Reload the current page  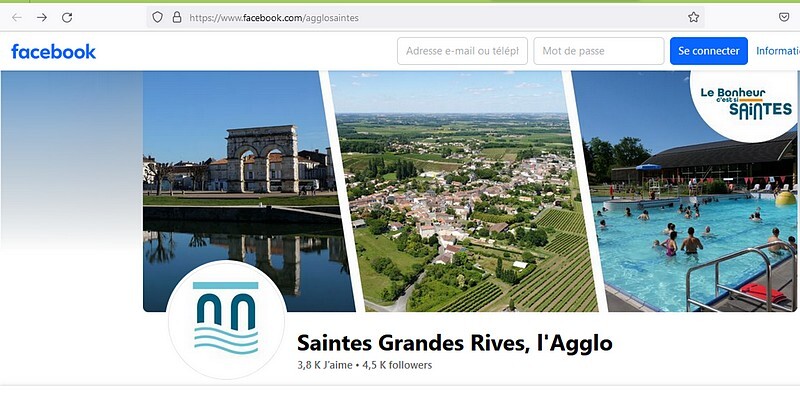pyautogui.click(x=67, y=17)
